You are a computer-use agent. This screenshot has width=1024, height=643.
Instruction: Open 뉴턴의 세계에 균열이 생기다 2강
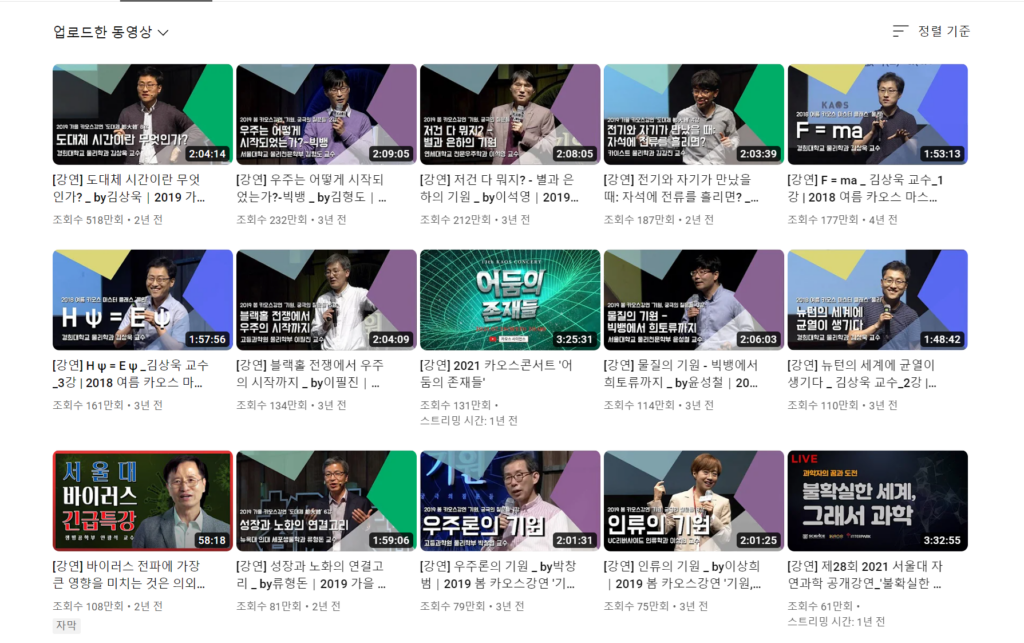tap(877, 299)
